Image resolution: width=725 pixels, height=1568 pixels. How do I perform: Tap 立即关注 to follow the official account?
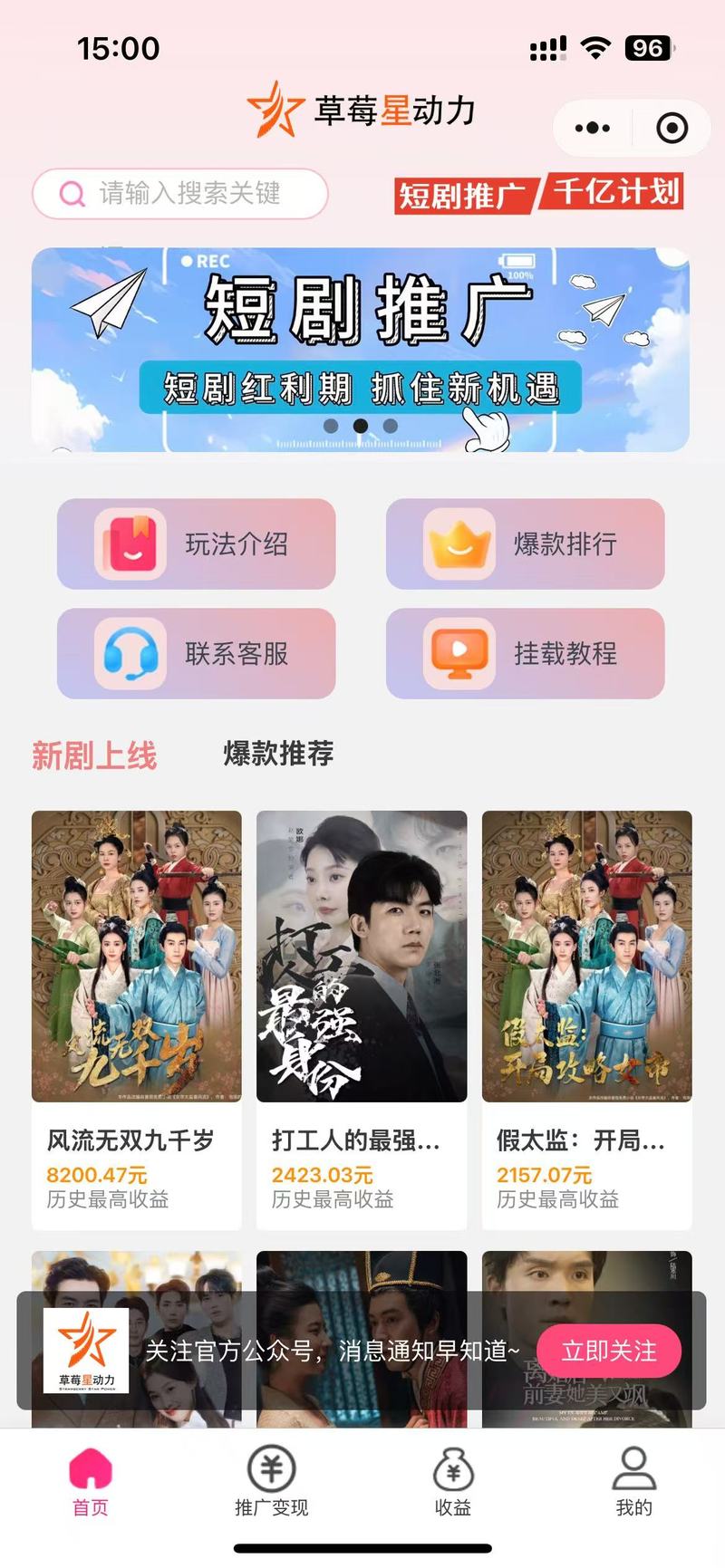point(609,1352)
